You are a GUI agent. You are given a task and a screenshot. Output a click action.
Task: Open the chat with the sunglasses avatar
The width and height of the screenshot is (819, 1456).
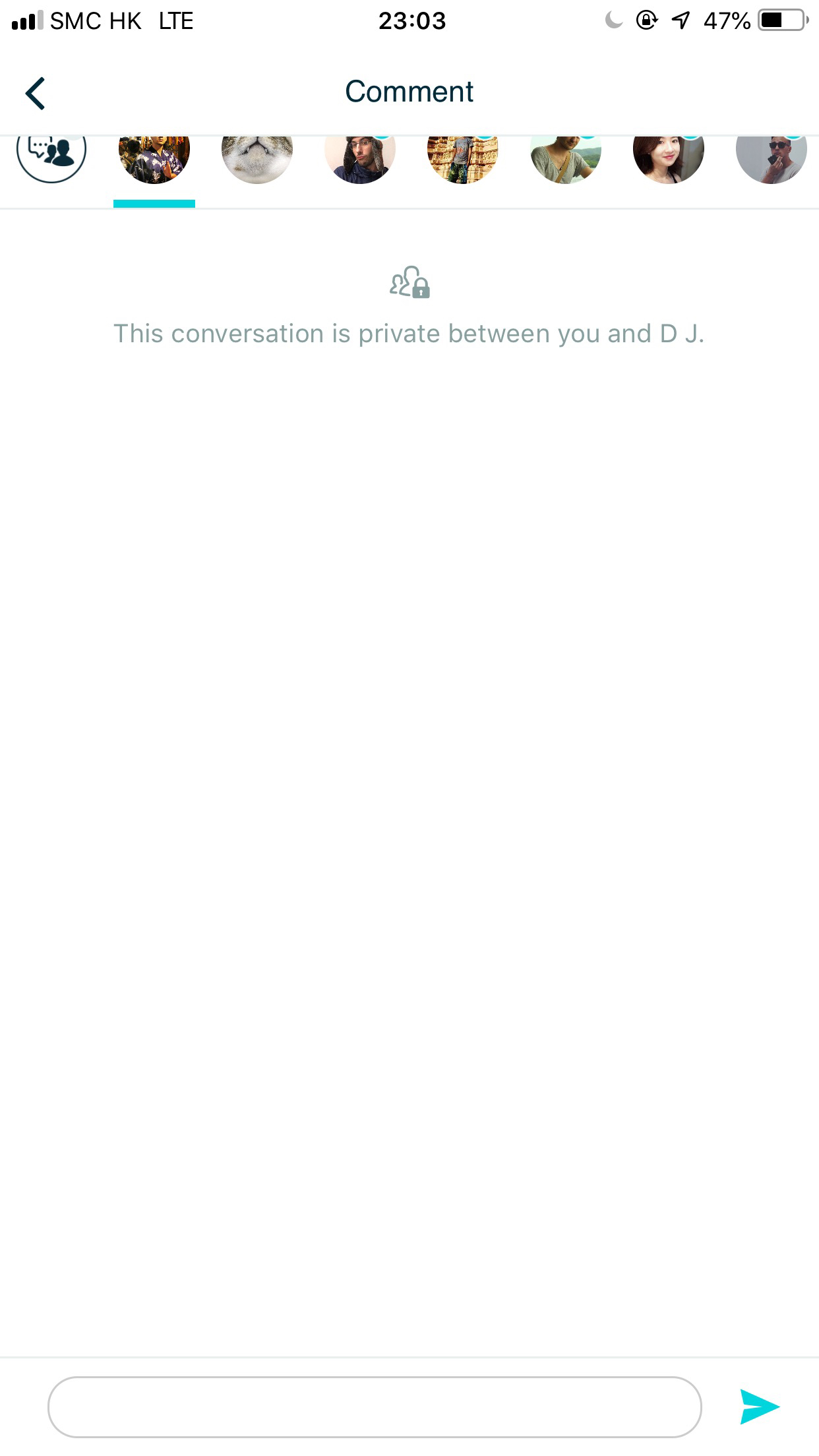click(772, 158)
